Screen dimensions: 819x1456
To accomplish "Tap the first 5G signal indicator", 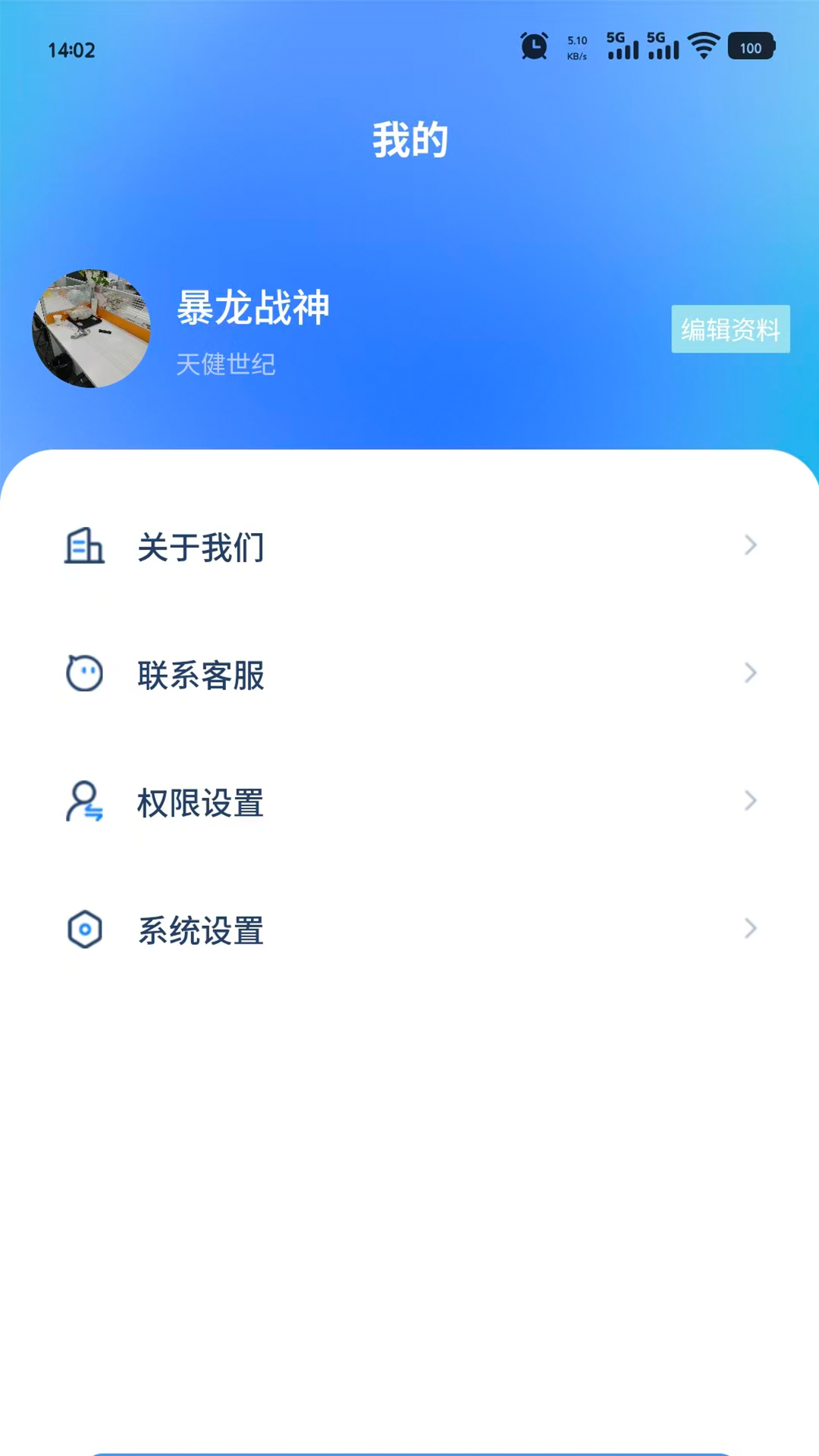I will tap(622, 47).
